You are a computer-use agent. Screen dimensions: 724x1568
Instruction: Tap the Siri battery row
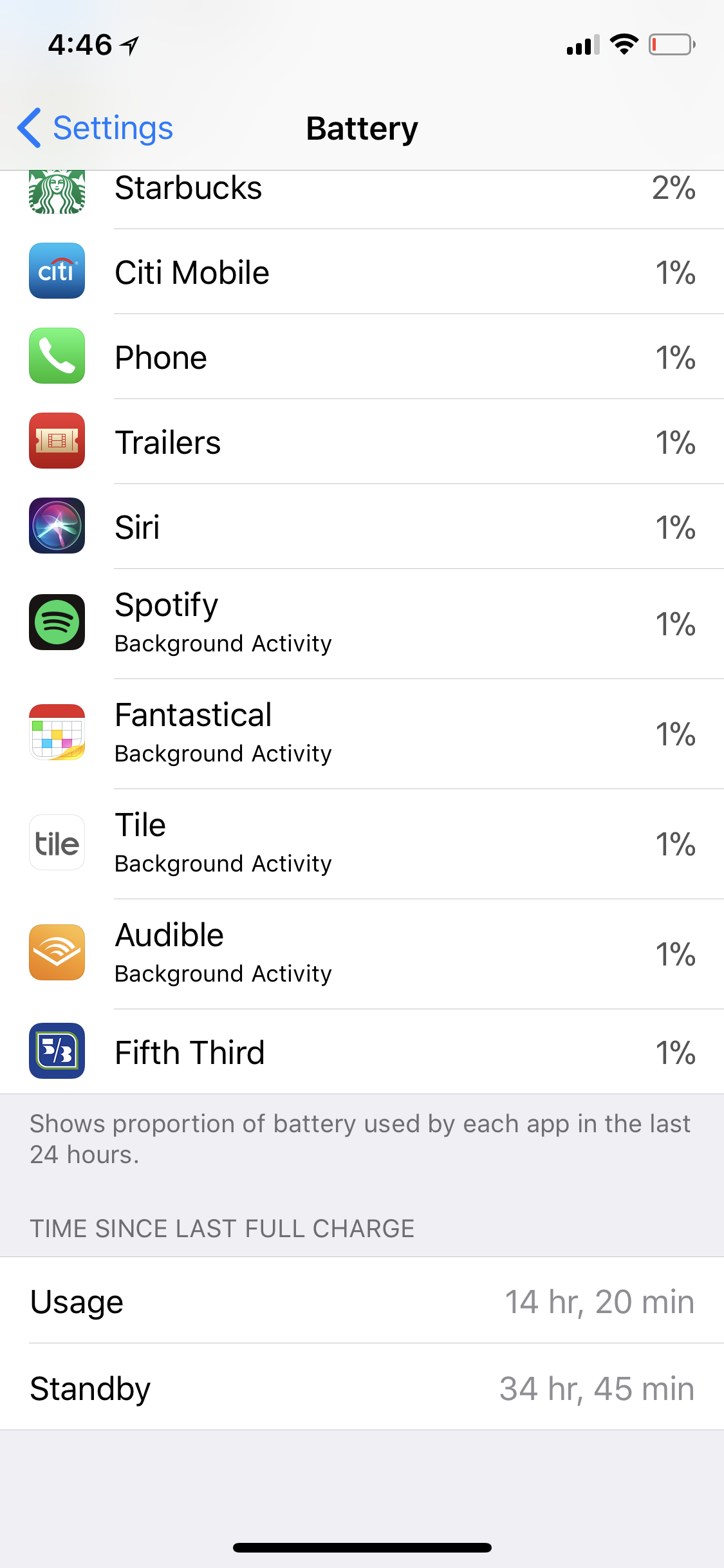coord(362,527)
